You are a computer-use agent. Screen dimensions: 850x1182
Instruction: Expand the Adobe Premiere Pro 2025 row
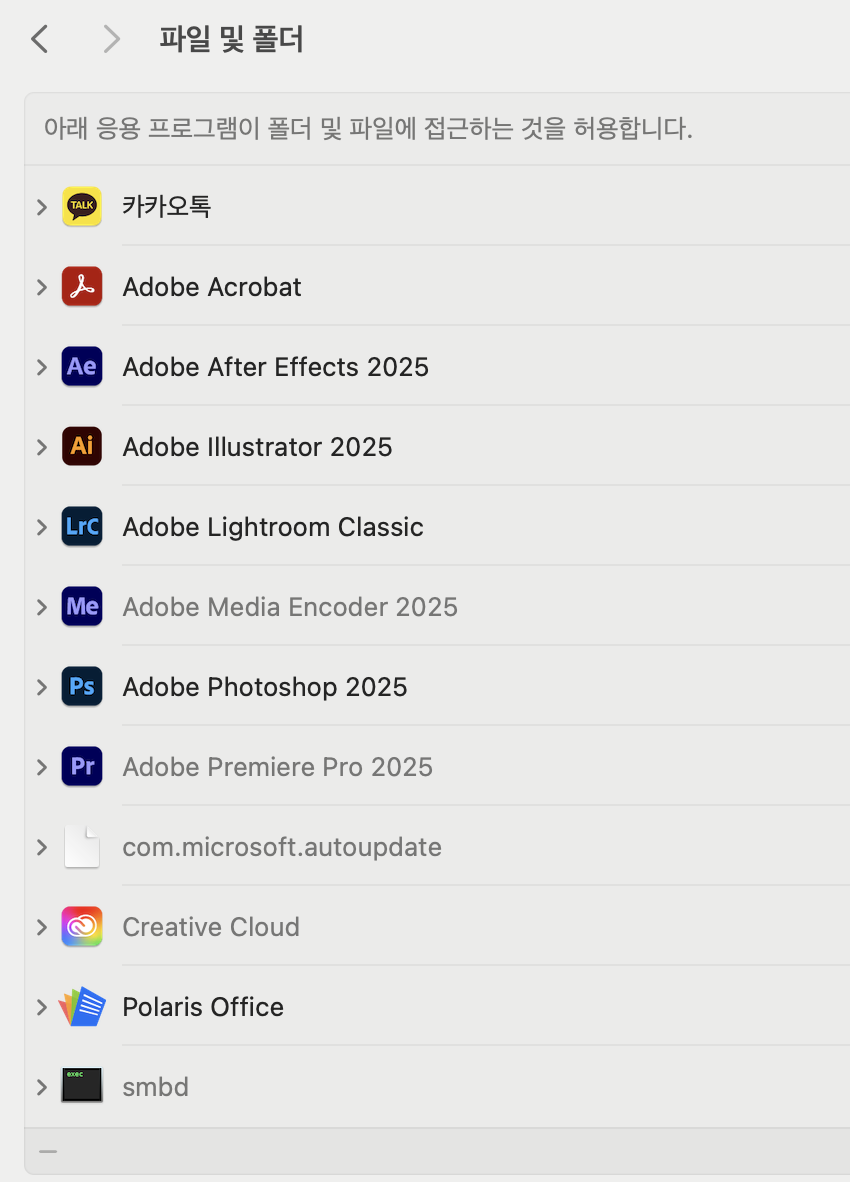42,767
